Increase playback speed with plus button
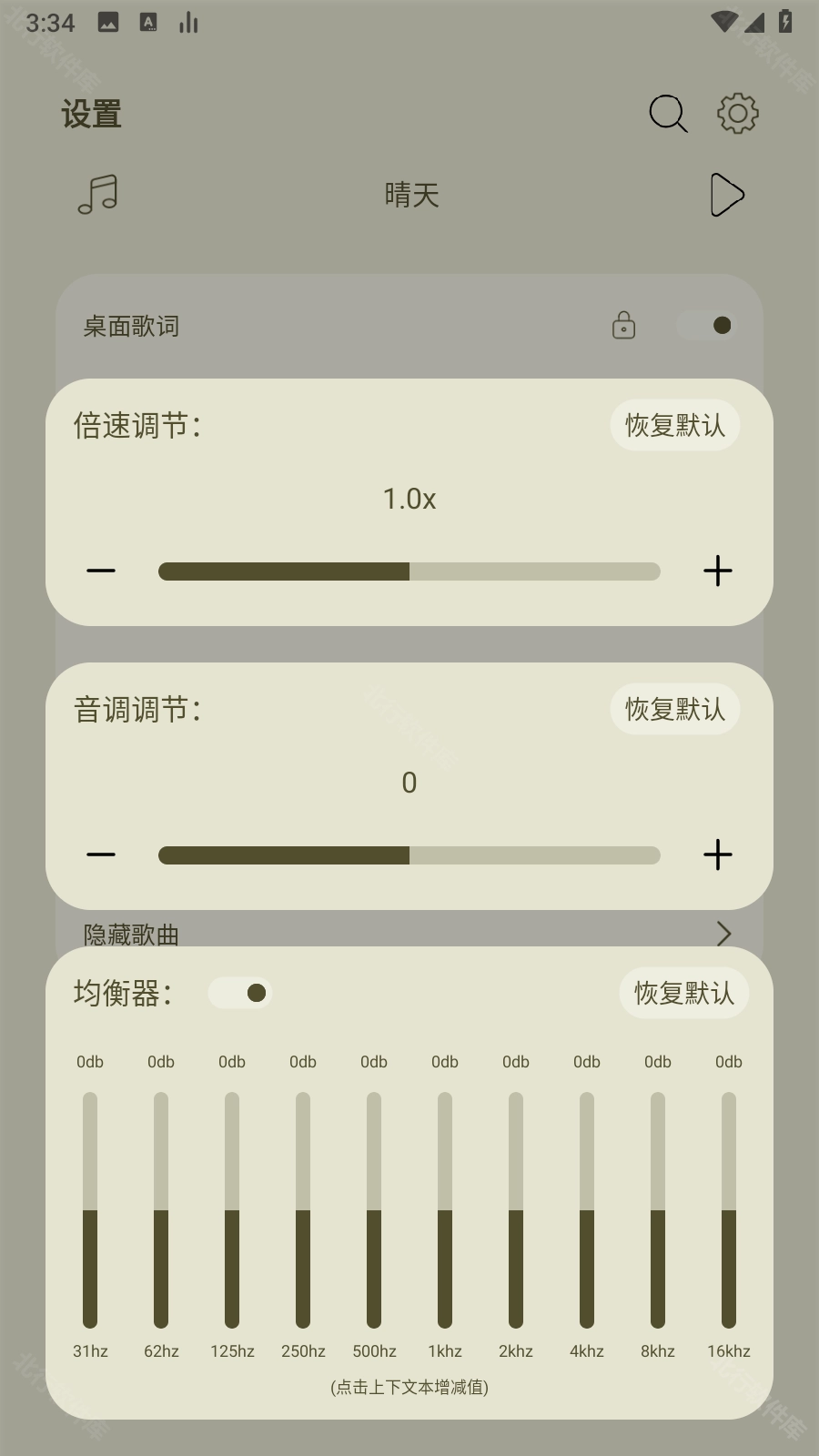Viewport: 819px width, 1456px height. 717,571
